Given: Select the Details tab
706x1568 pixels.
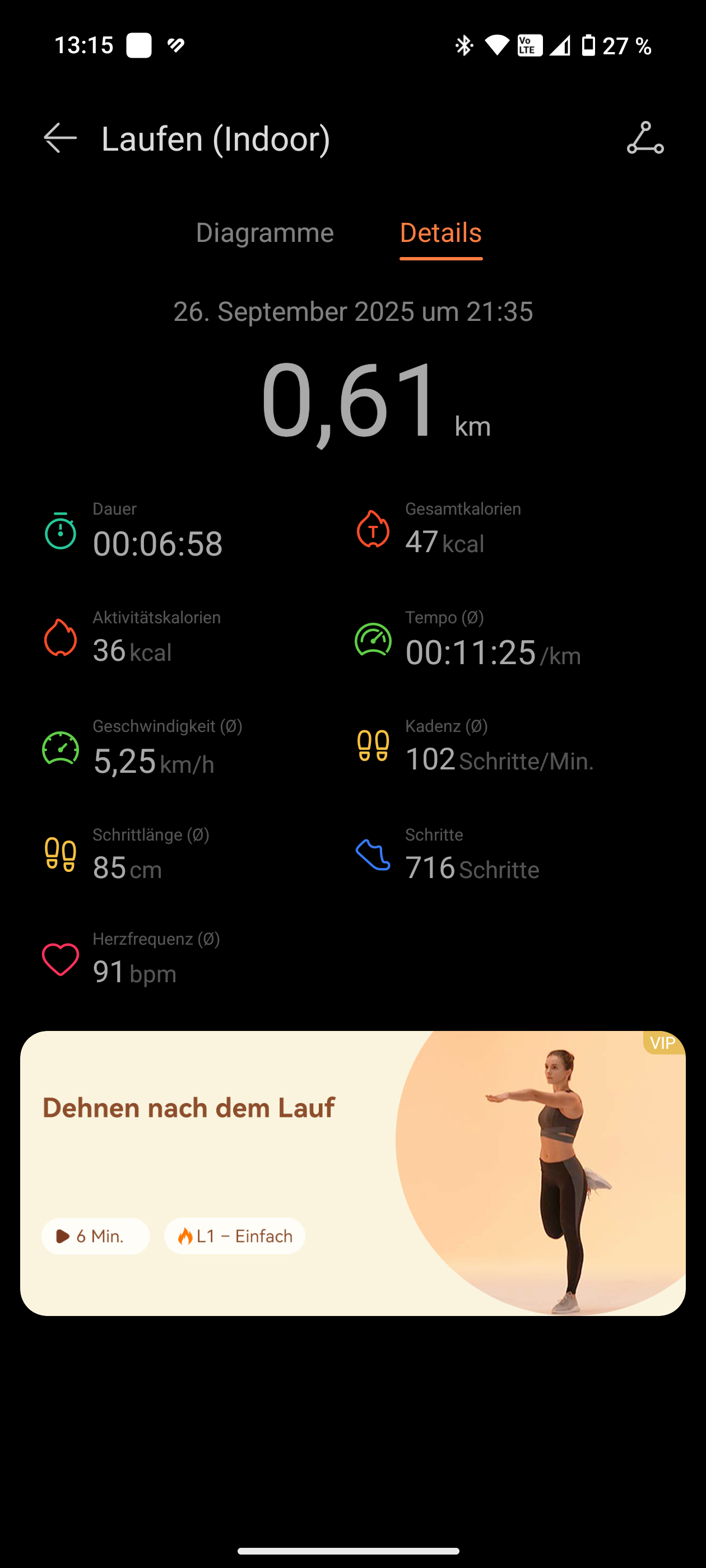Looking at the screenshot, I should [x=440, y=233].
